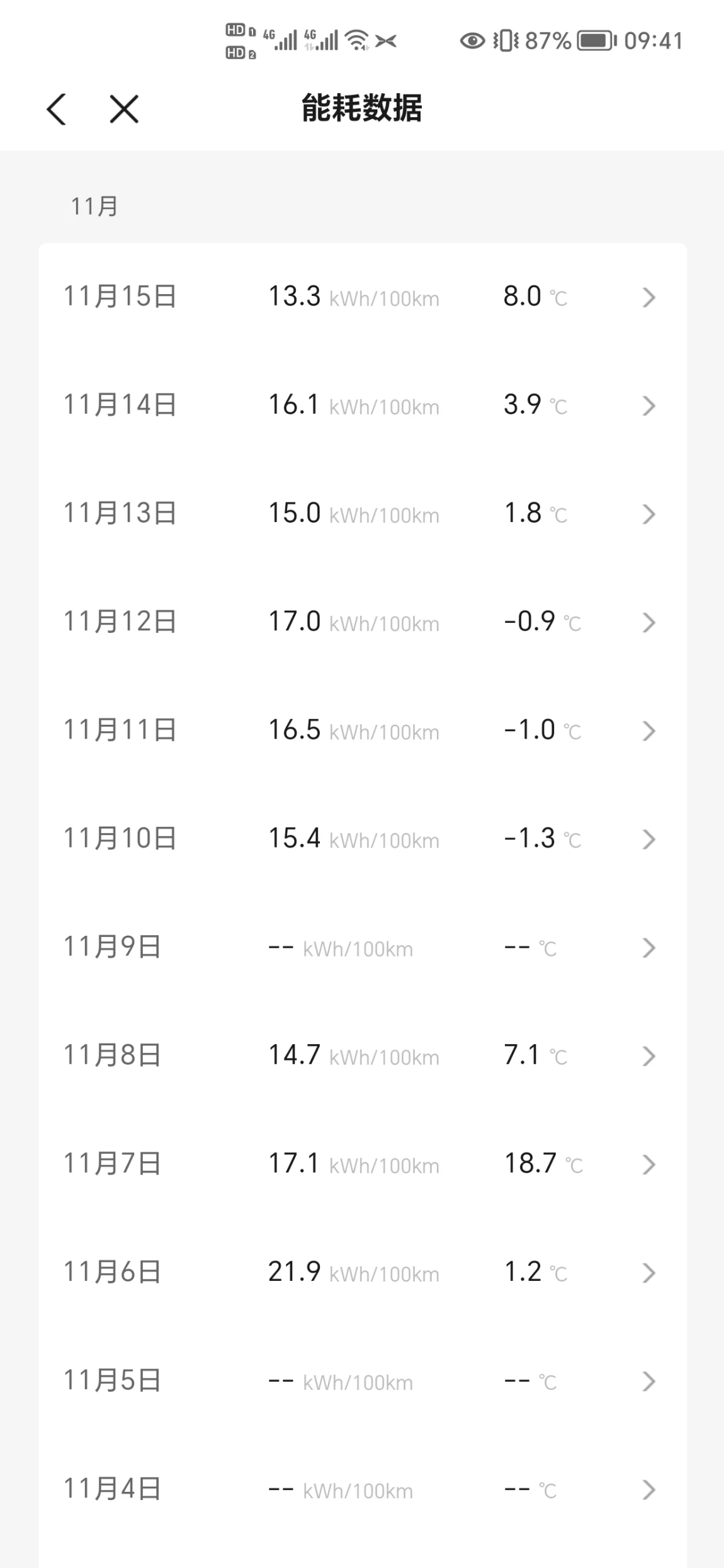Open the 11月9日 row
The width and height of the screenshot is (724, 1568).
tap(362, 946)
